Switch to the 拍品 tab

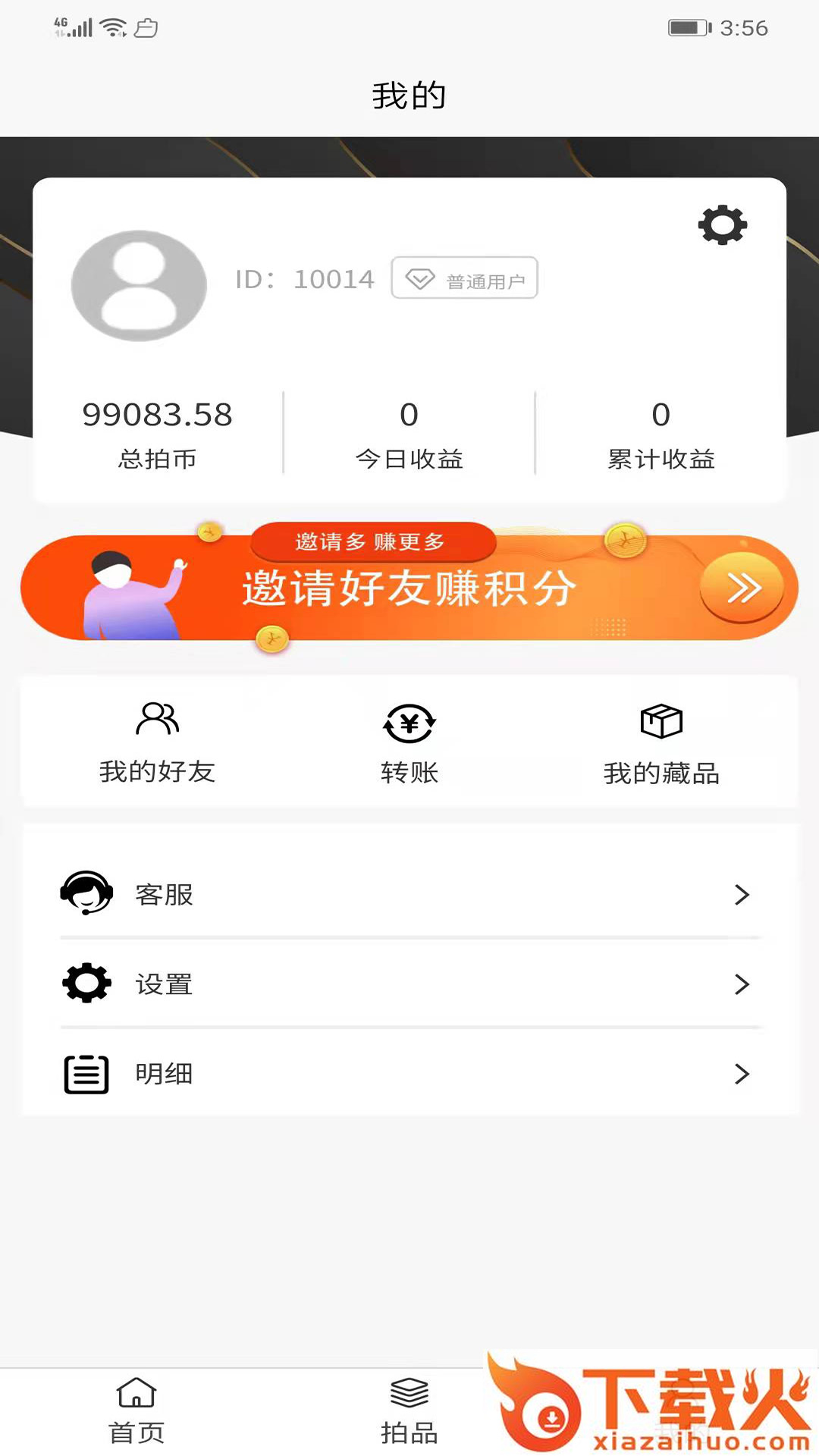point(409,1410)
